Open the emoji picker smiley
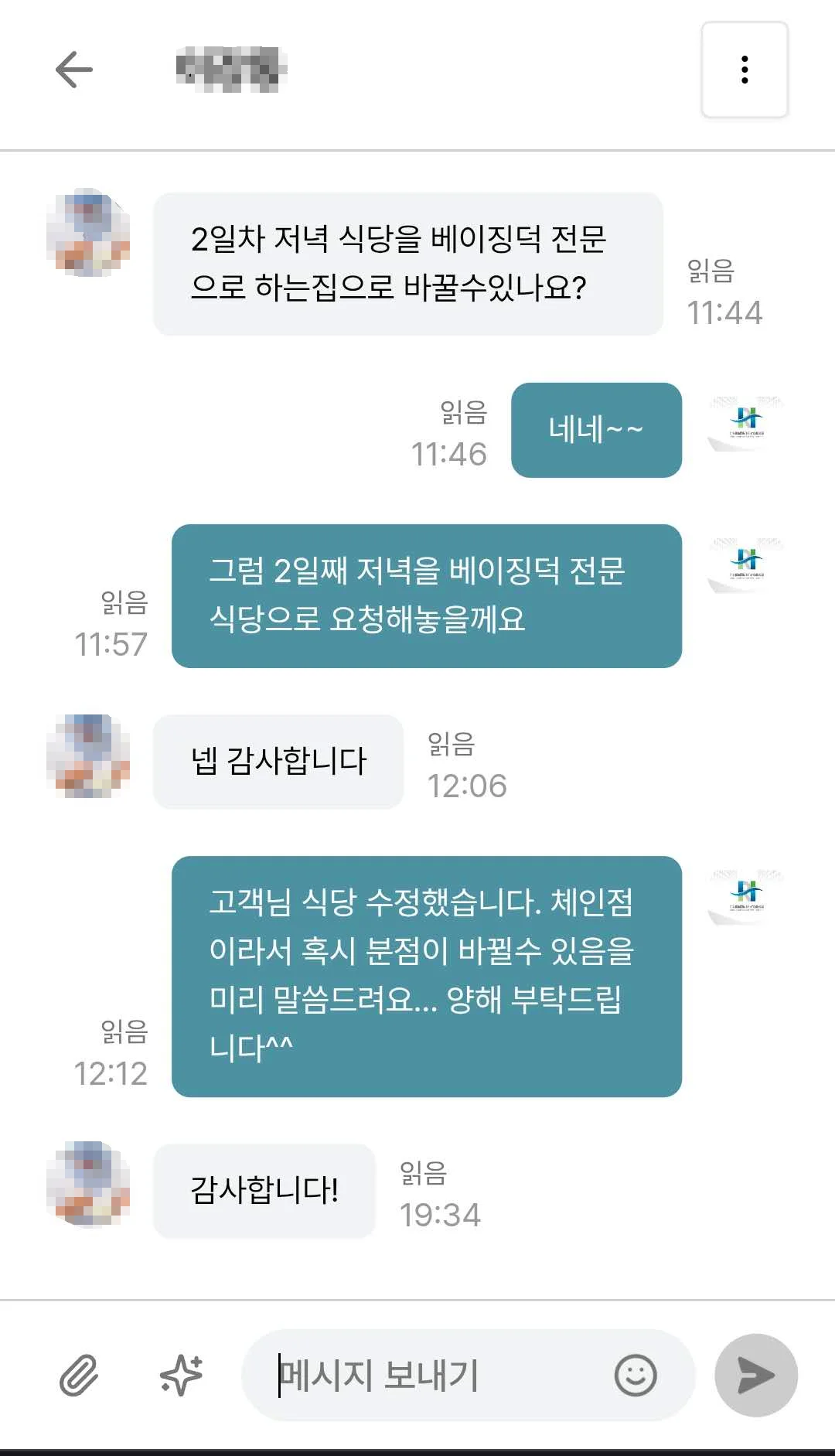Image resolution: width=835 pixels, height=1456 pixels. tap(636, 1376)
